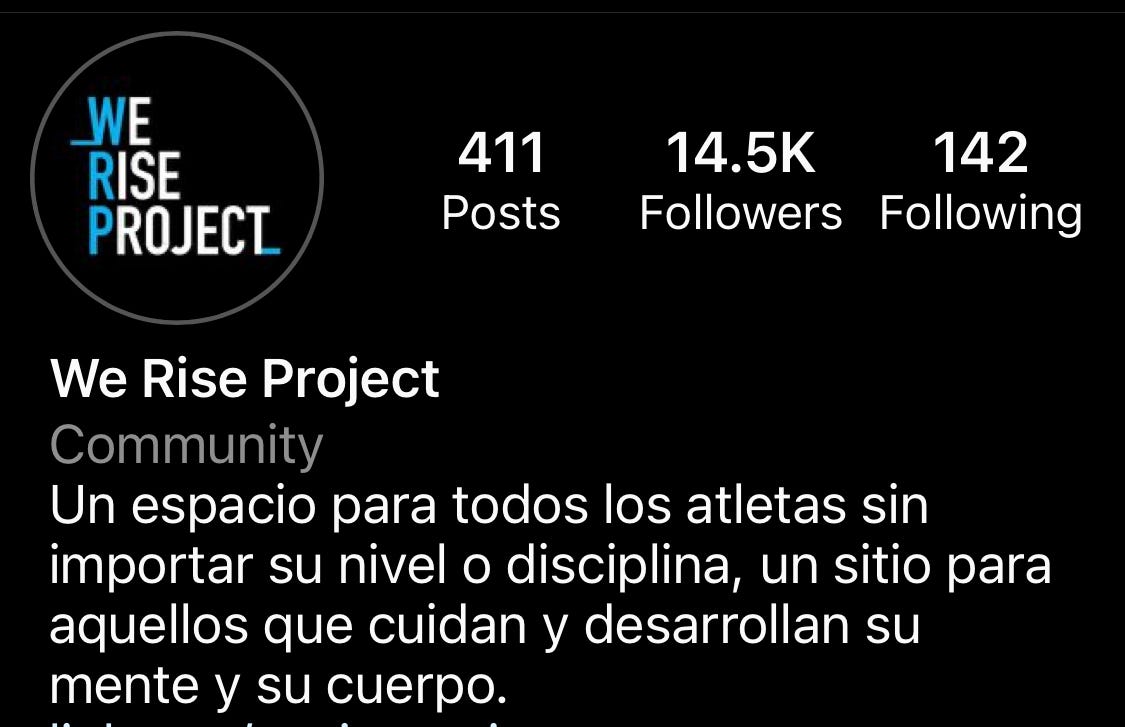The width and height of the screenshot is (1125, 727).
Task: Open the 14.5K Followers list
Action: [x=740, y=181]
